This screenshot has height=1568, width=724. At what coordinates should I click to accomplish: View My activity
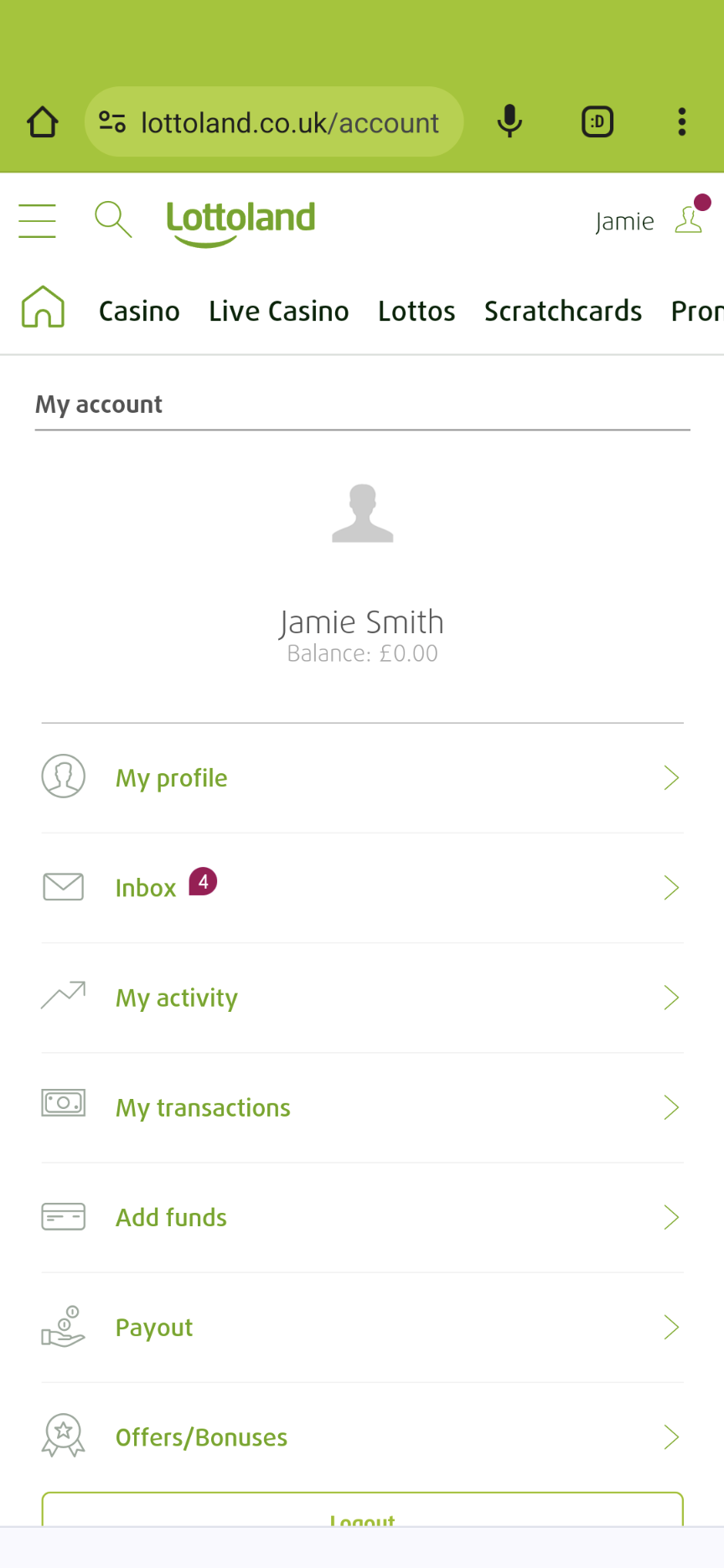point(362,998)
